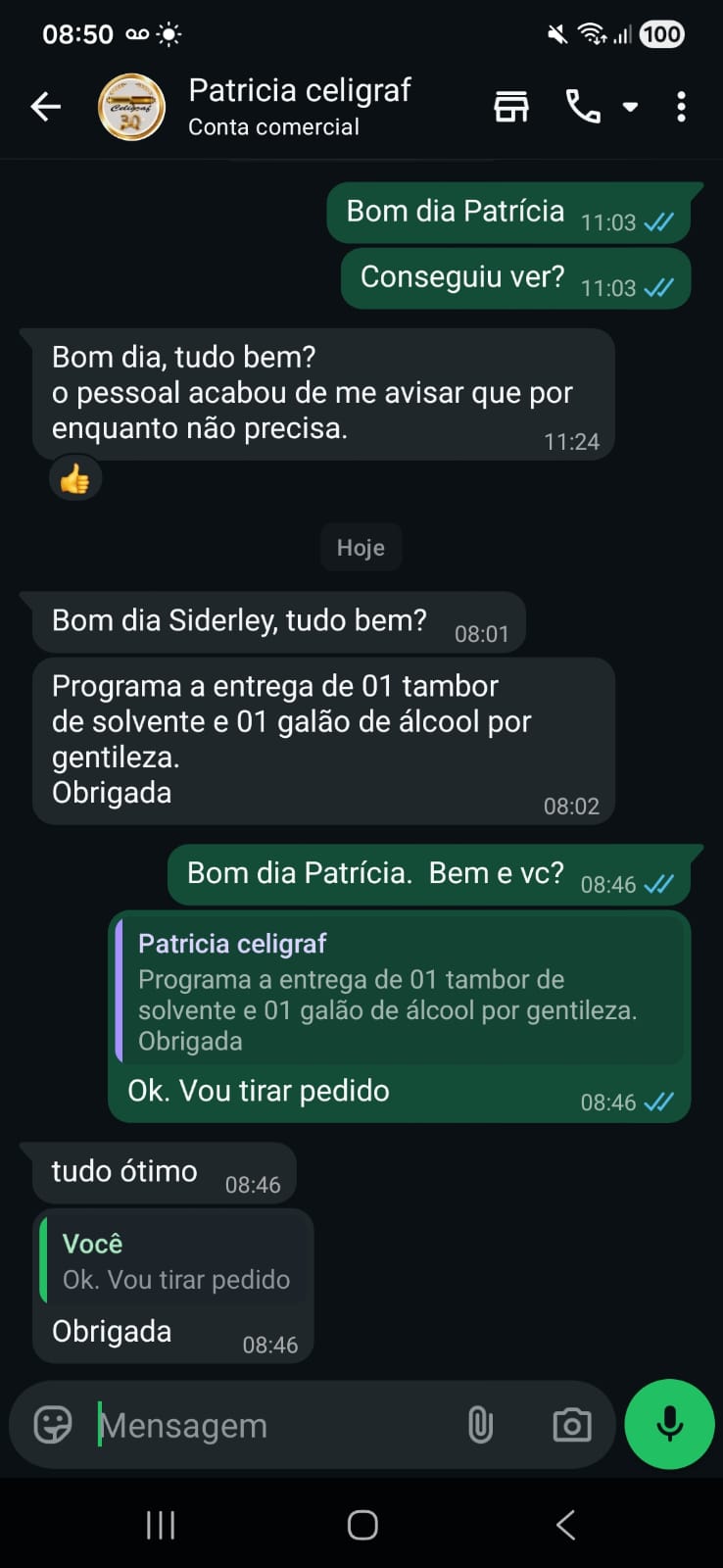Expand the call options dropdown arrow
Screen dimensions: 723x1568
click(x=631, y=107)
